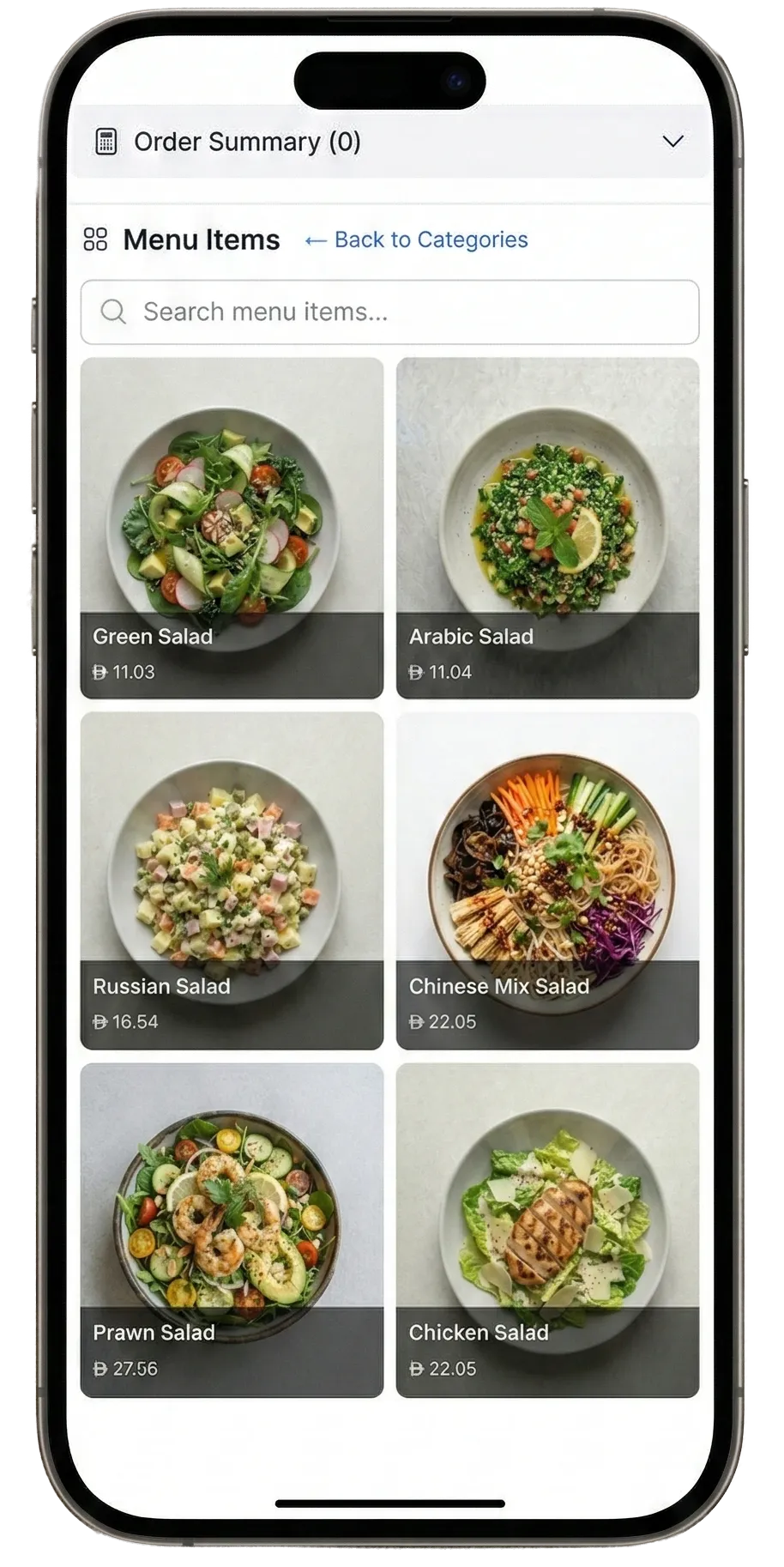Click the currency icon on Russian Salad card
The width and height of the screenshot is (784, 1567).
(x=101, y=1022)
